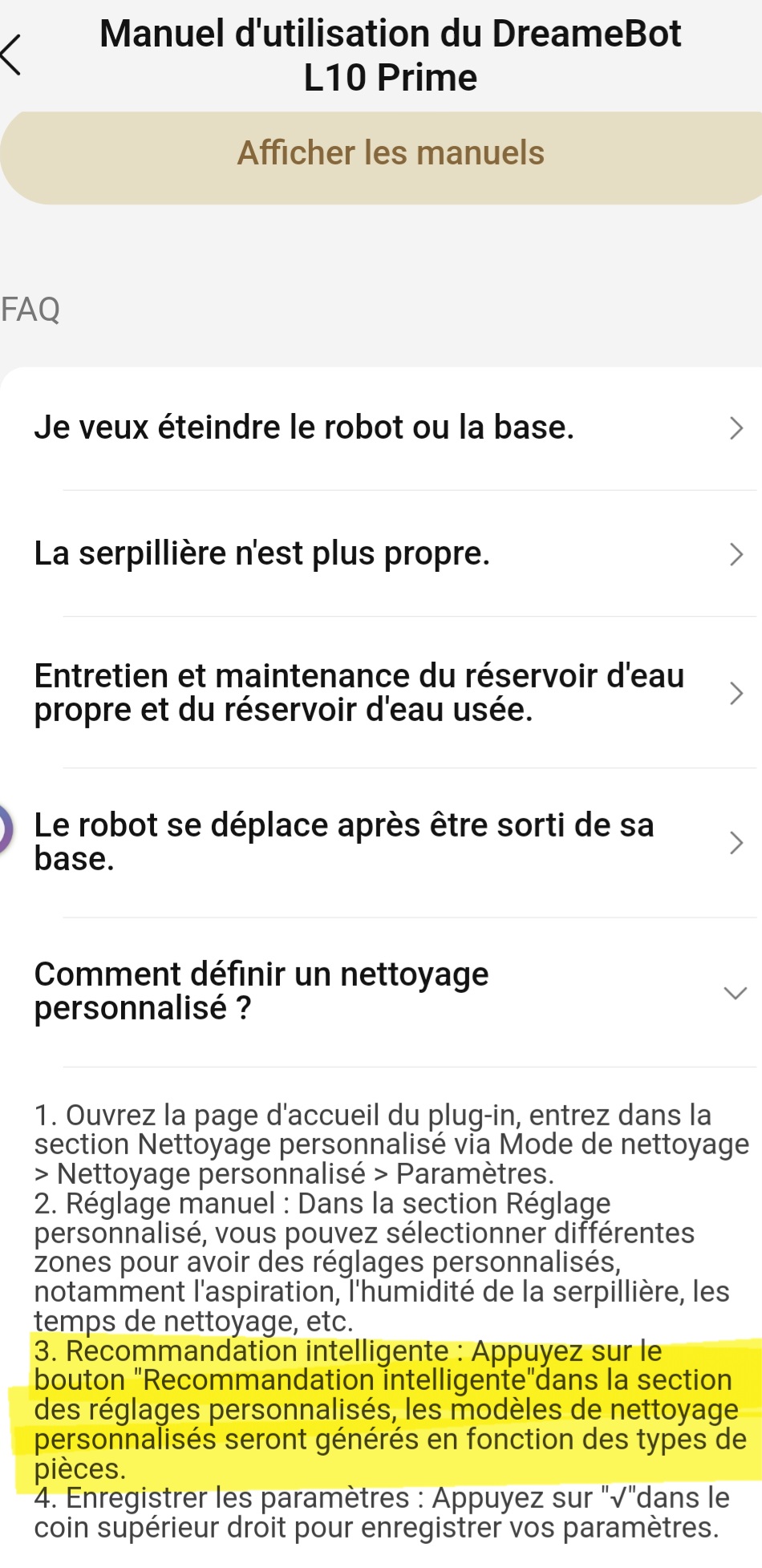762x1568 pixels.
Task: Open 'La serpillière n'est plus propre' question
Action: pyautogui.click(x=381, y=553)
